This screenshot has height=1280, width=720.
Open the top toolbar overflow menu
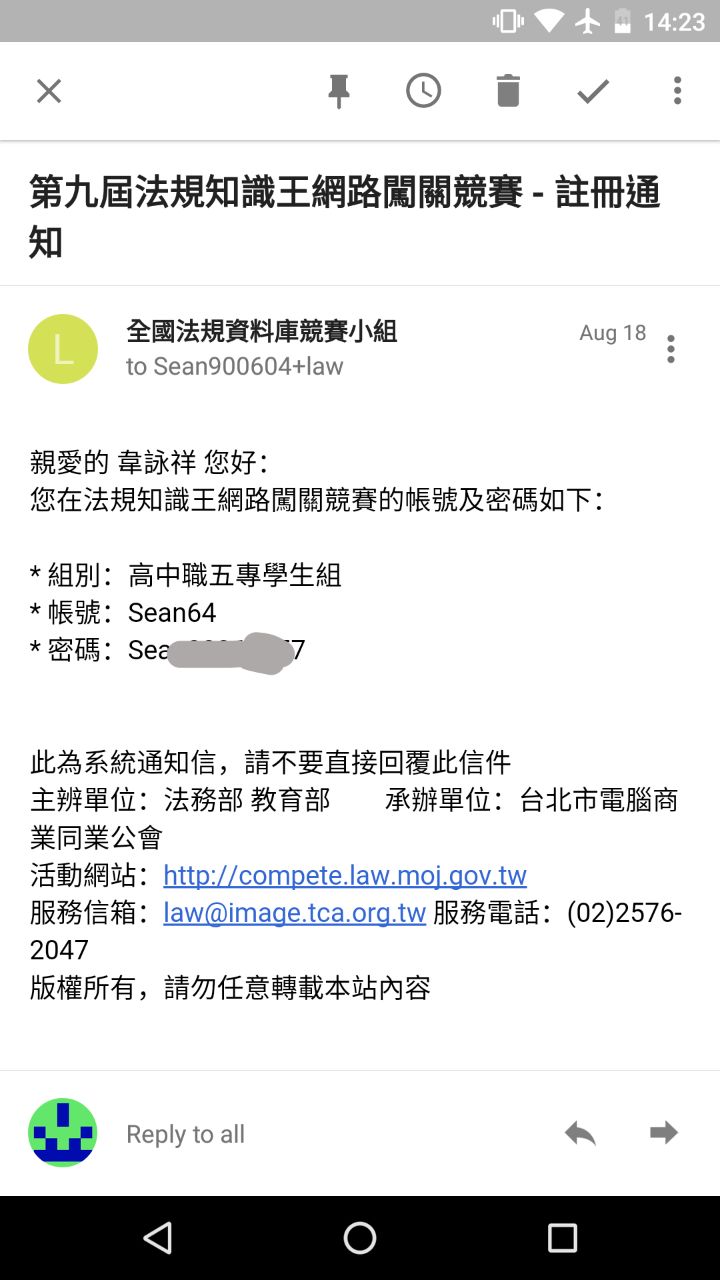[677, 91]
